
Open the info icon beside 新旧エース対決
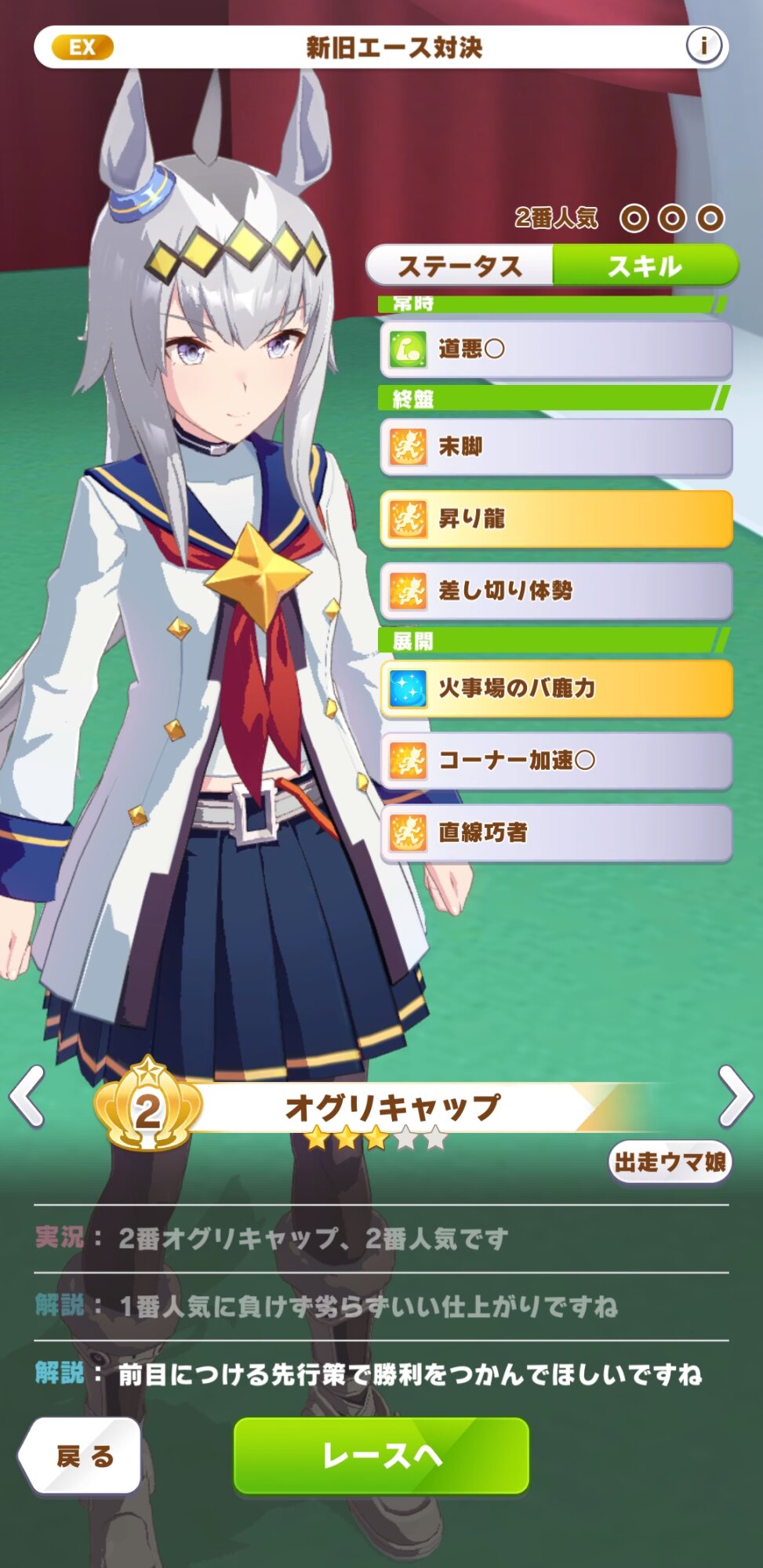703,46
